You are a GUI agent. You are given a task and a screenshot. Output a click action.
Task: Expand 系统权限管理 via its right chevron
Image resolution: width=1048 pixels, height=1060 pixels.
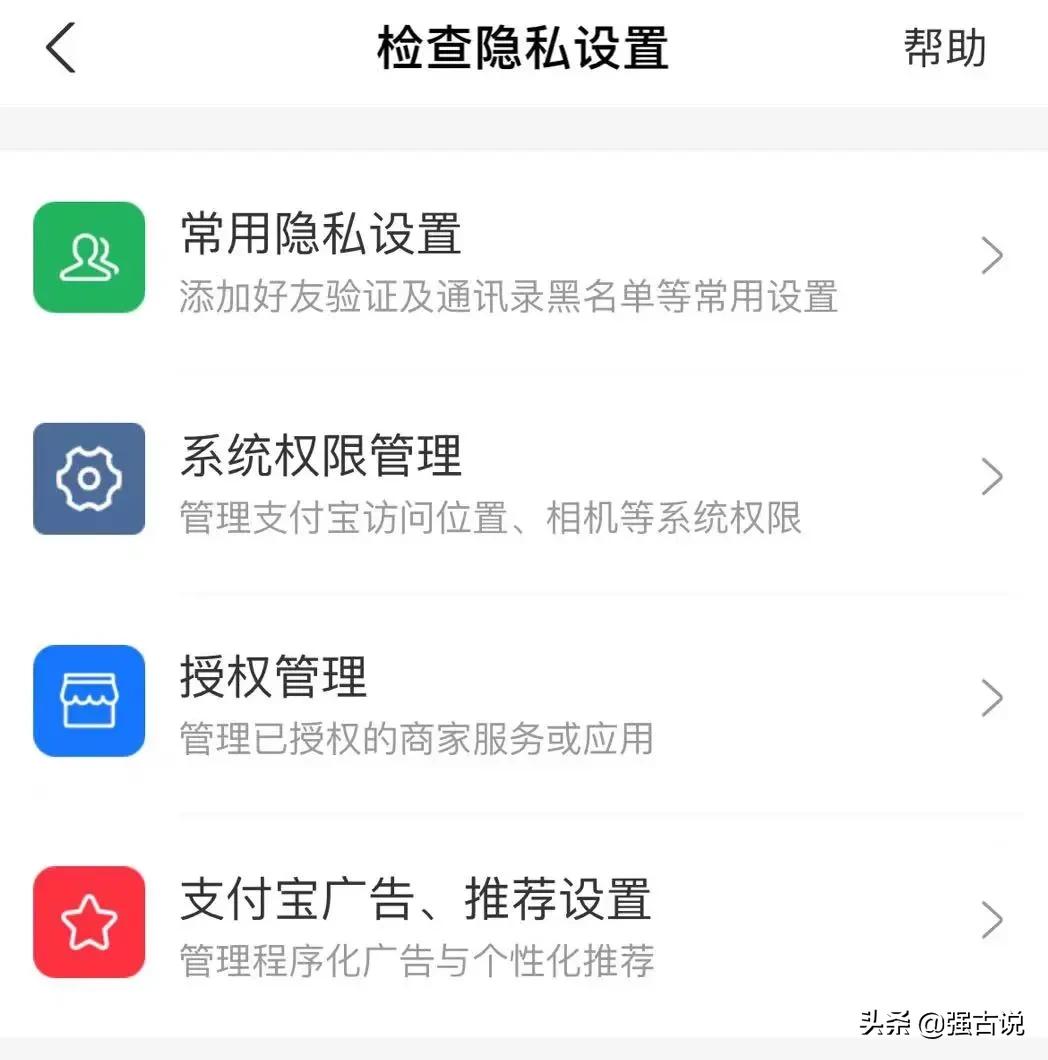[x=992, y=478]
